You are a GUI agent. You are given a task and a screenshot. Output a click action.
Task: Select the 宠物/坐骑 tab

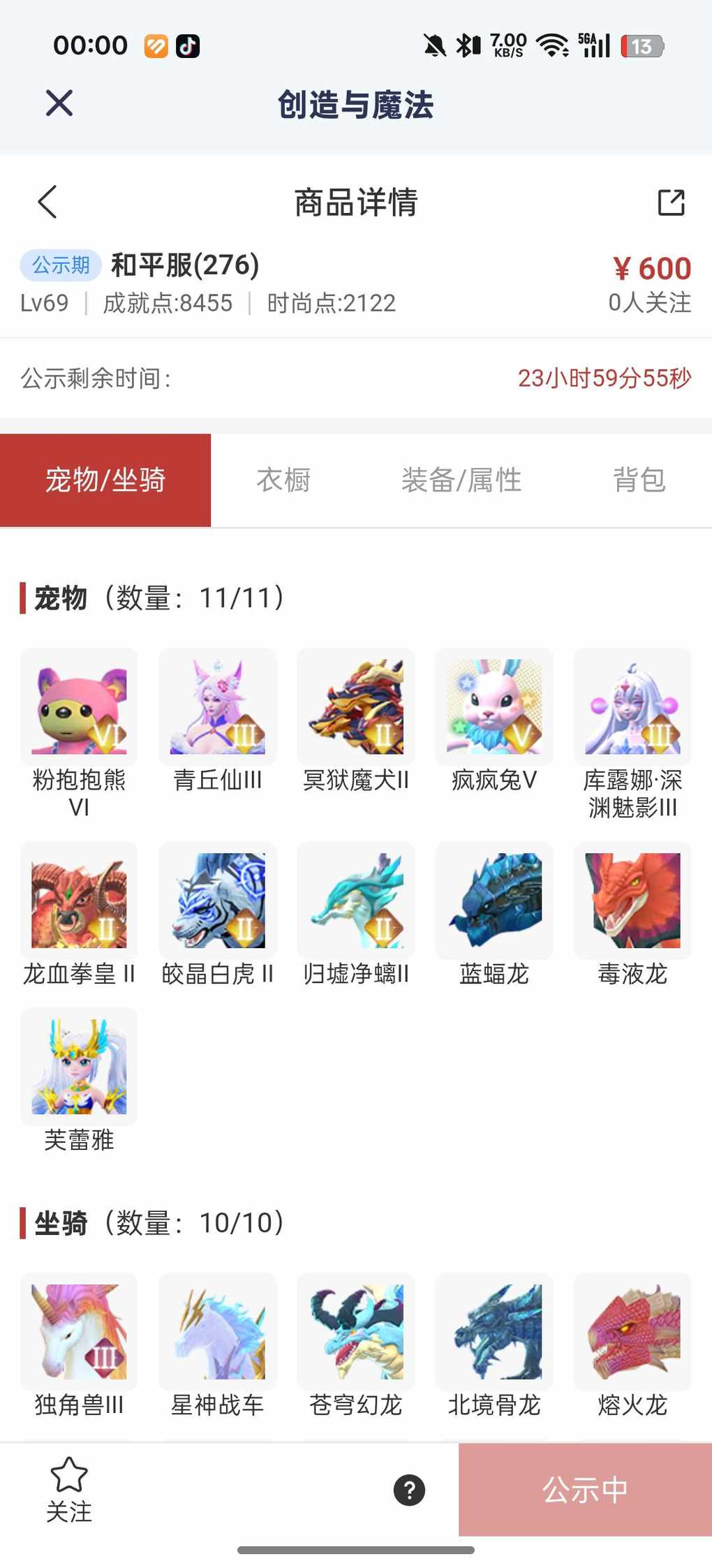tap(105, 480)
